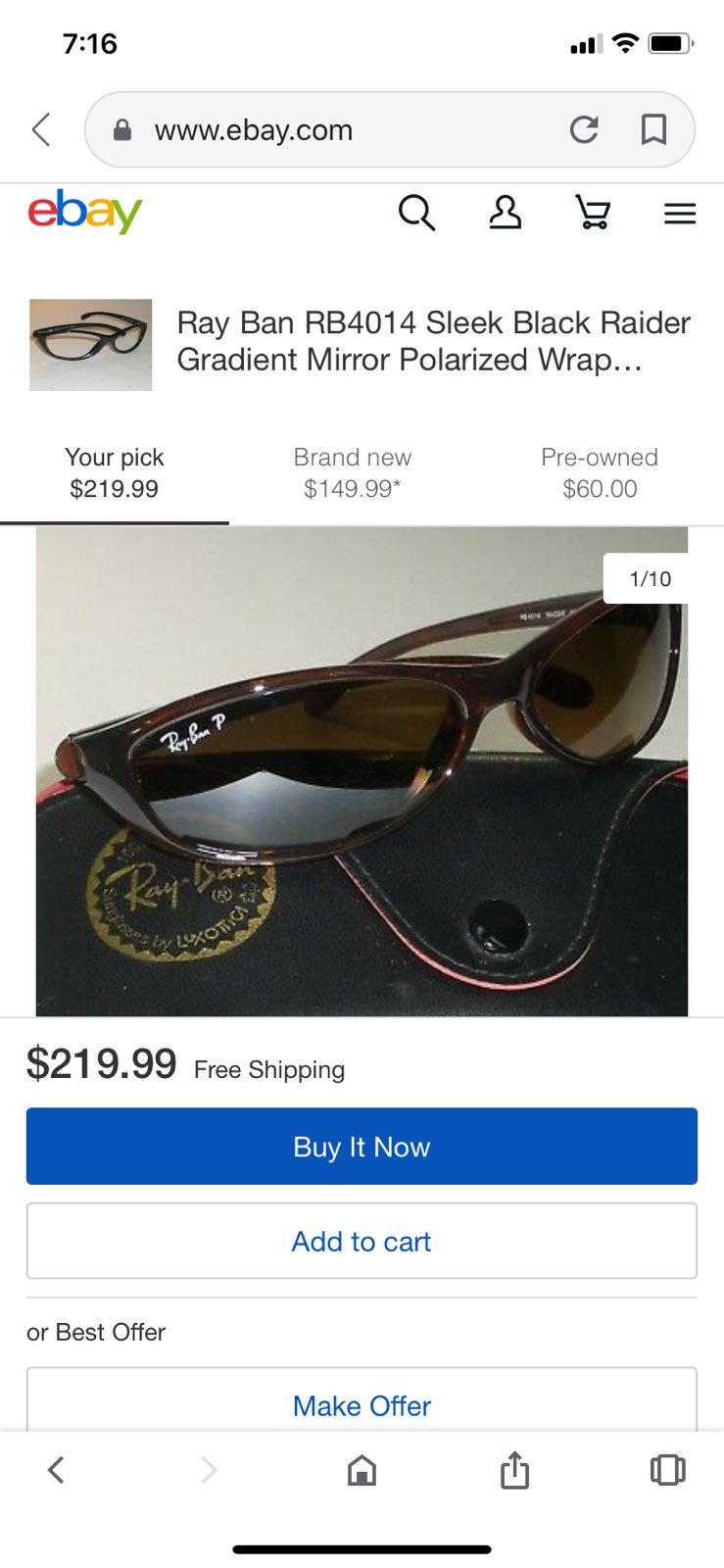Go to the eBay home logo
Screen dimensions: 724x1568
85,212
